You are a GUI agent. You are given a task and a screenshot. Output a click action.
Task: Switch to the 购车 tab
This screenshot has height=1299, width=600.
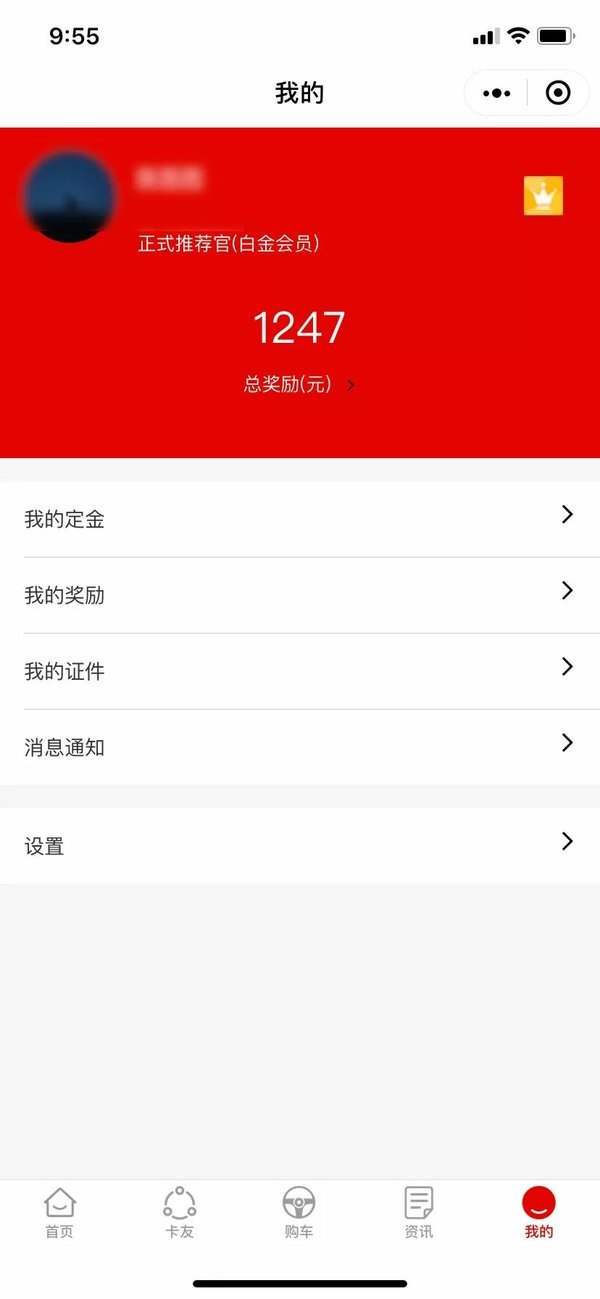click(x=299, y=1213)
